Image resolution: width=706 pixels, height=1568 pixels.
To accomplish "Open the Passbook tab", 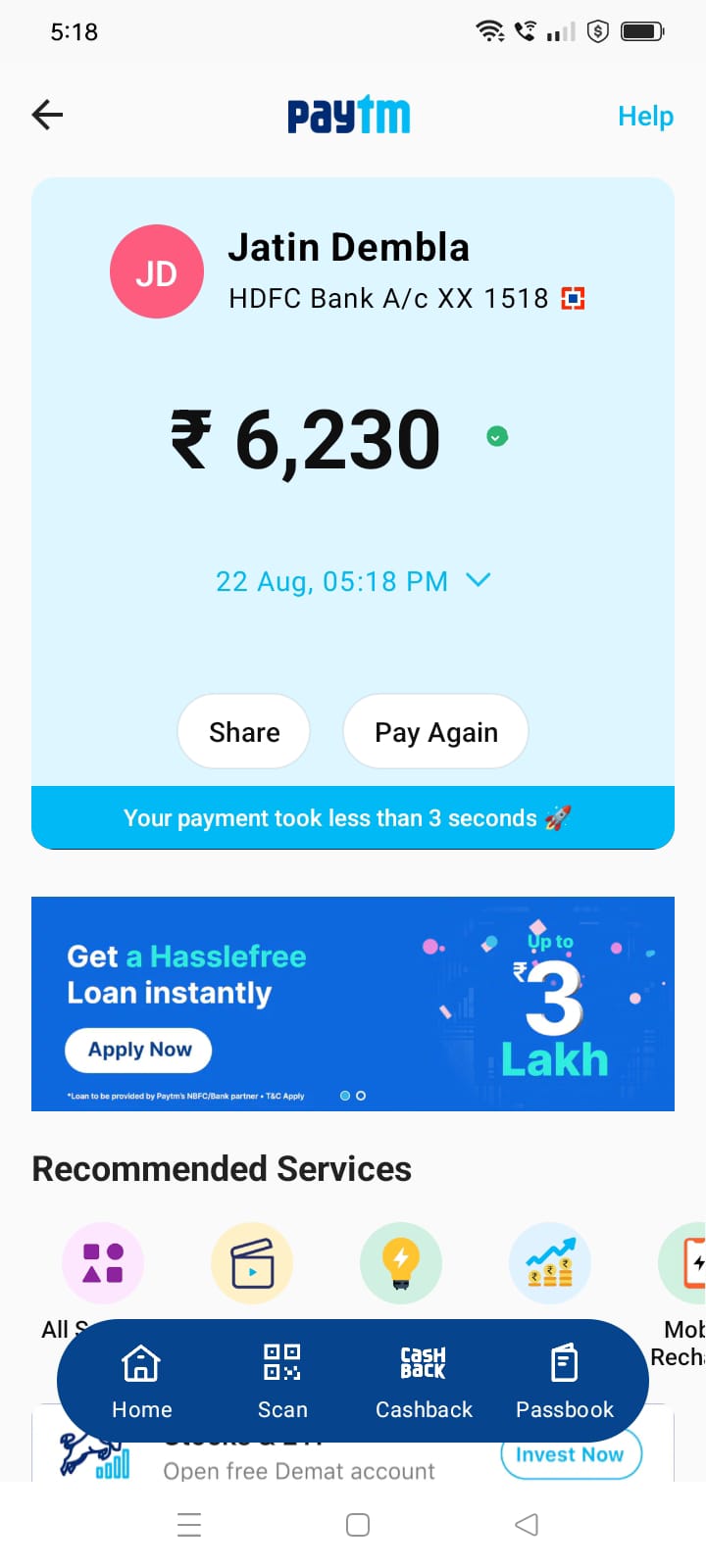I will pyautogui.click(x=565, y=1381).
